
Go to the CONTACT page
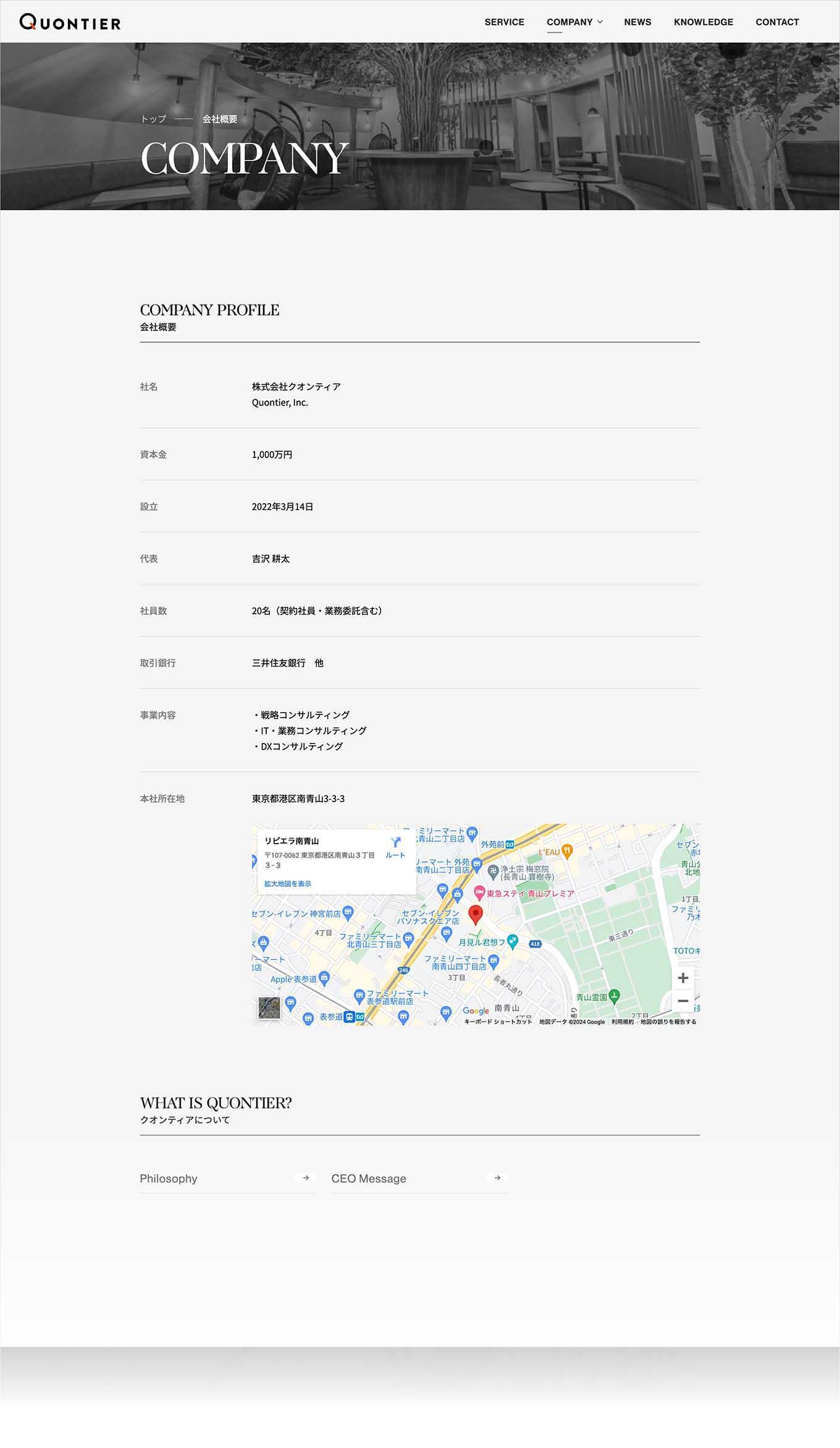coord(776,22)
